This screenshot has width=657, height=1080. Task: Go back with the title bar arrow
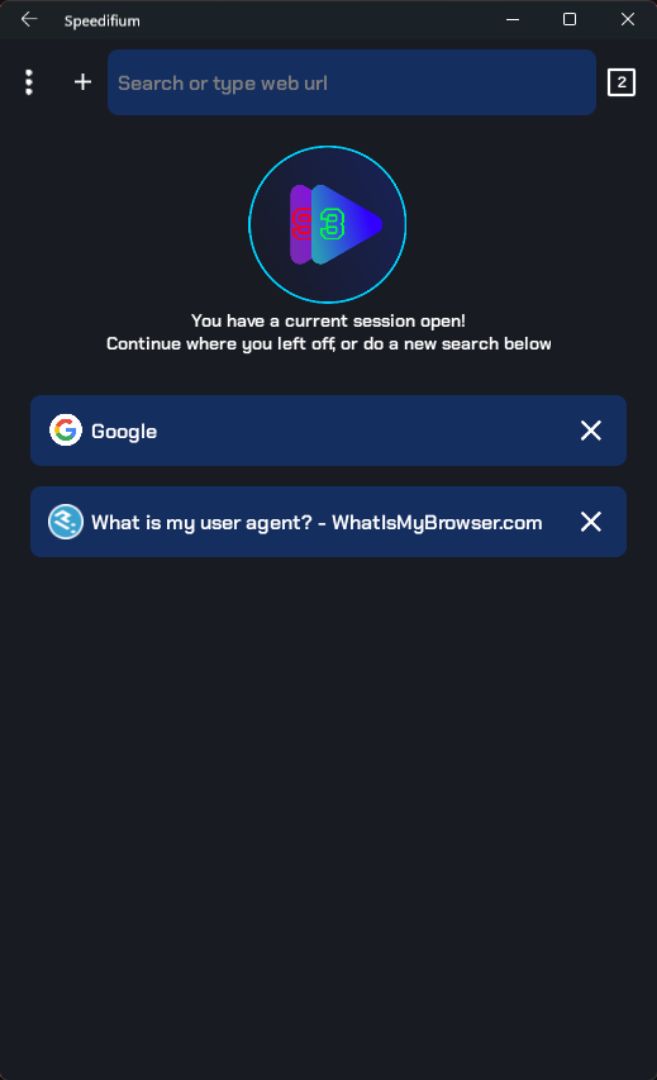coord(29,19)
